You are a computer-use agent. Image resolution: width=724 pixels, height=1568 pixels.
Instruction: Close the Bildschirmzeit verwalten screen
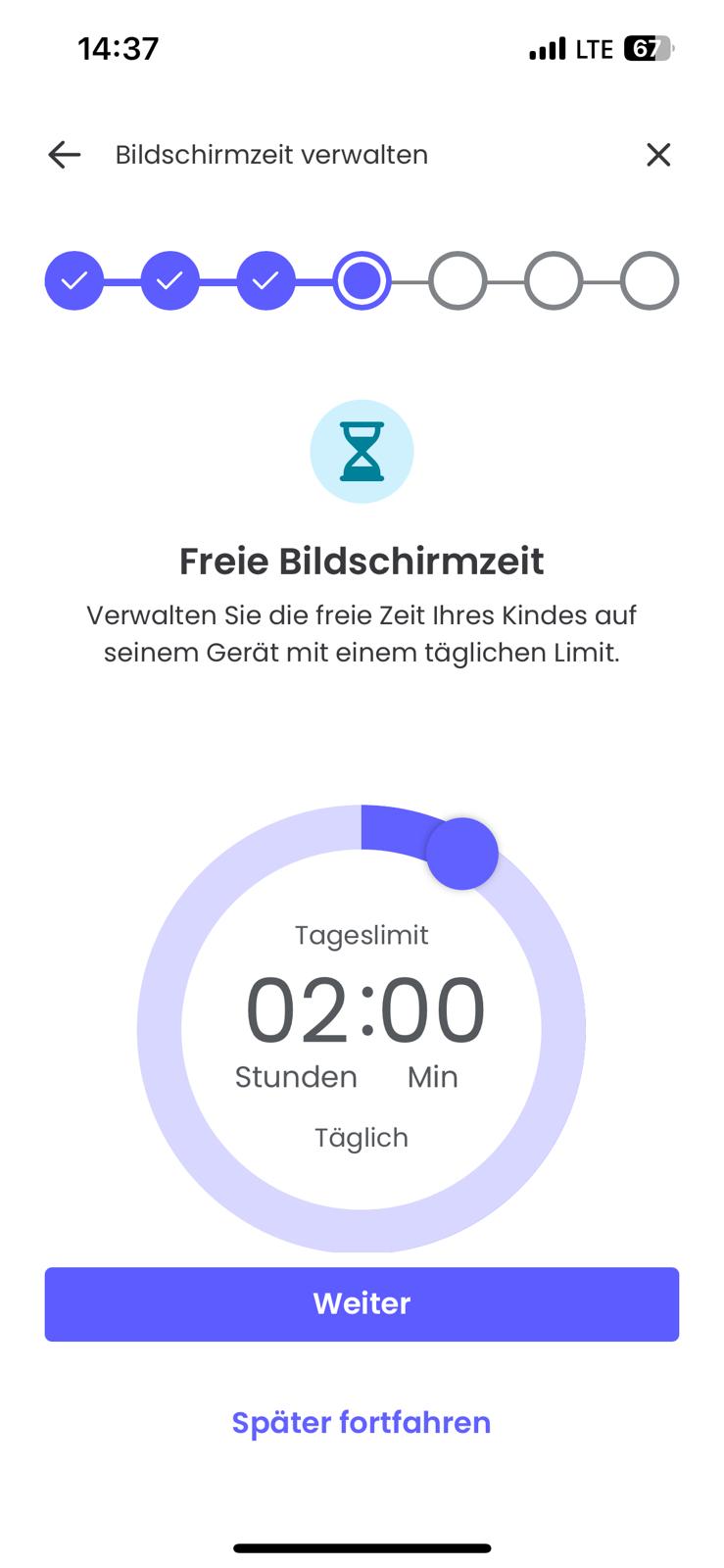658,154
